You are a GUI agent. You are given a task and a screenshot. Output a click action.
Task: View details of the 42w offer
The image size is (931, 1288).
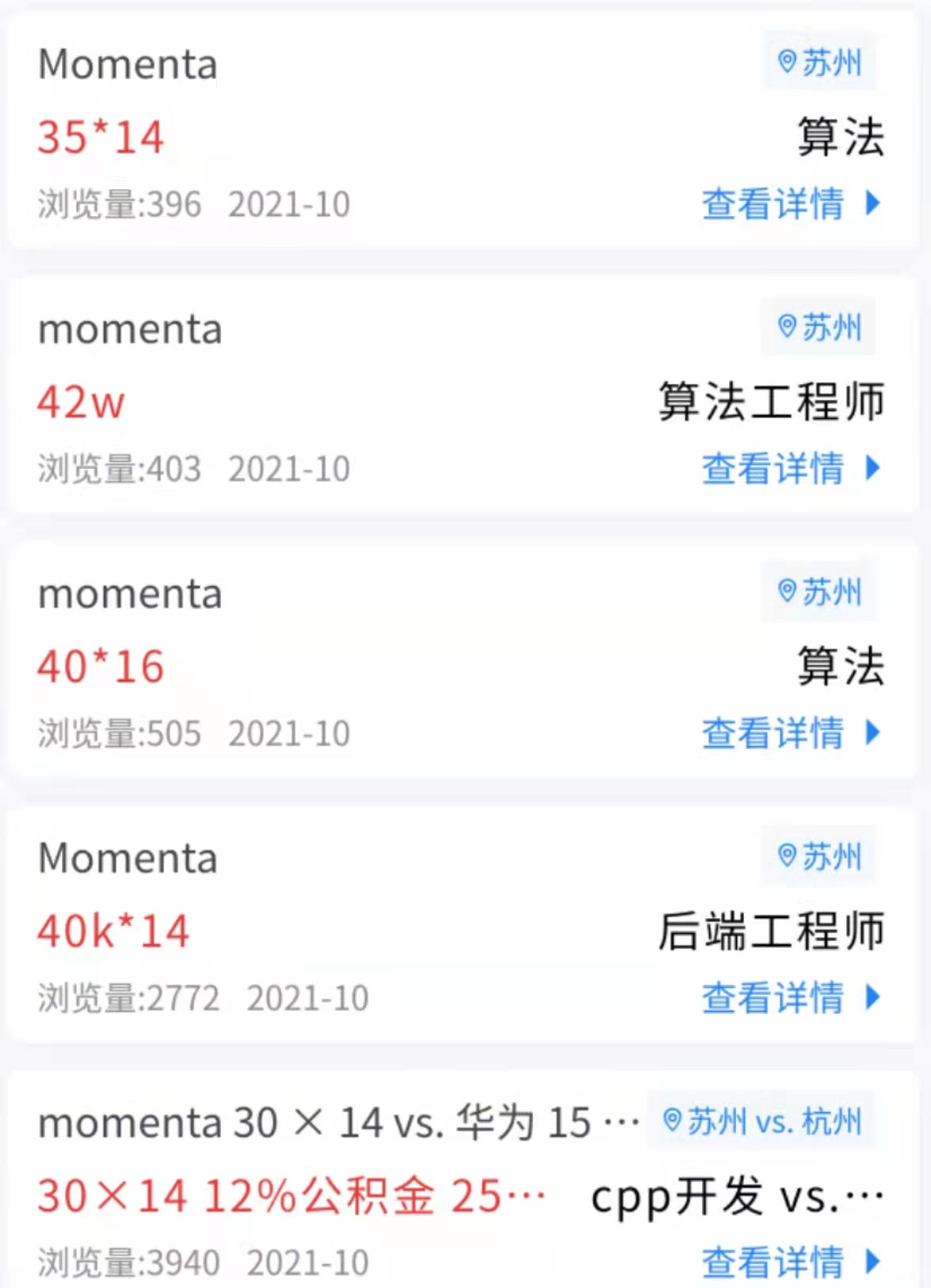tap(790, 468)
